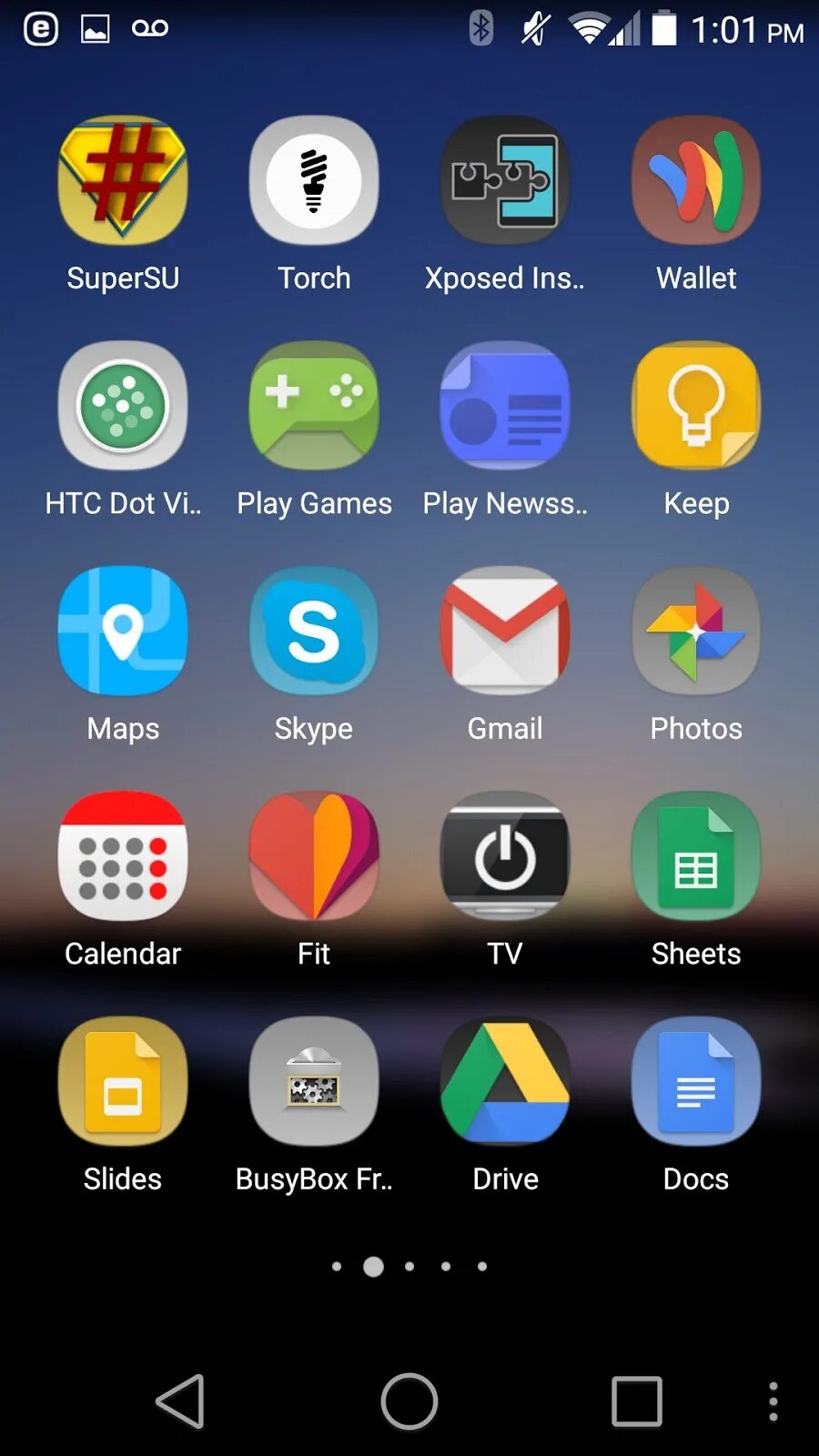Launch Google Drive

pos(505,1081)
